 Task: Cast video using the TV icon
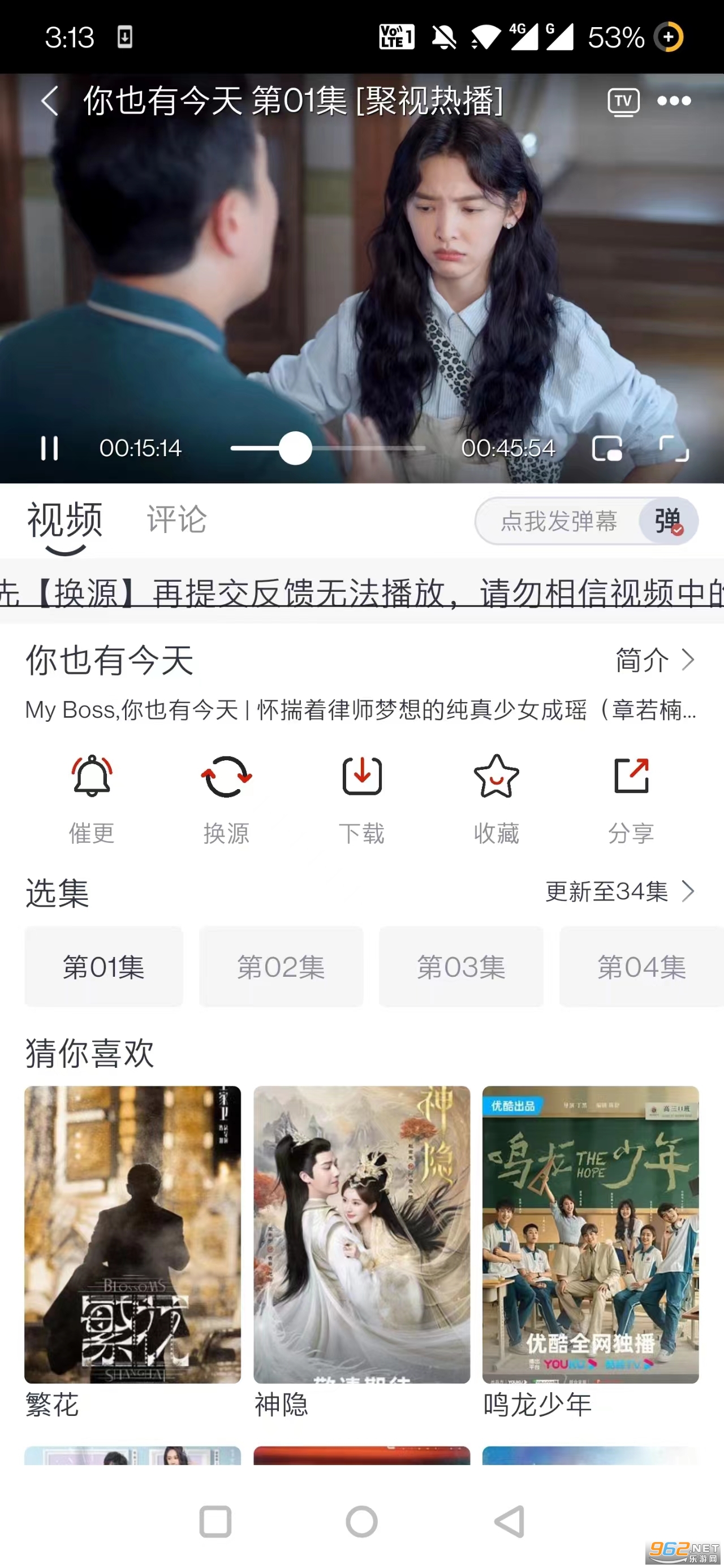pos(623,101)
